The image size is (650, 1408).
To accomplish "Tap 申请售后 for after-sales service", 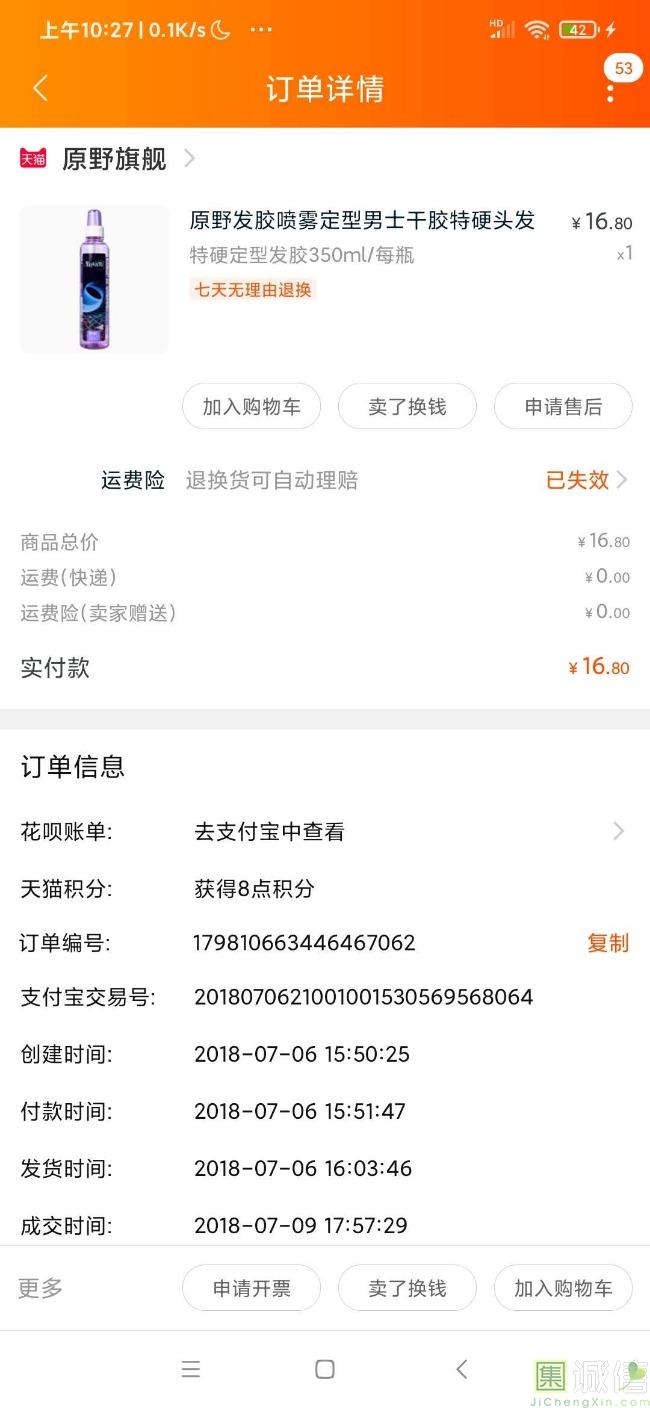I will 563,407.
